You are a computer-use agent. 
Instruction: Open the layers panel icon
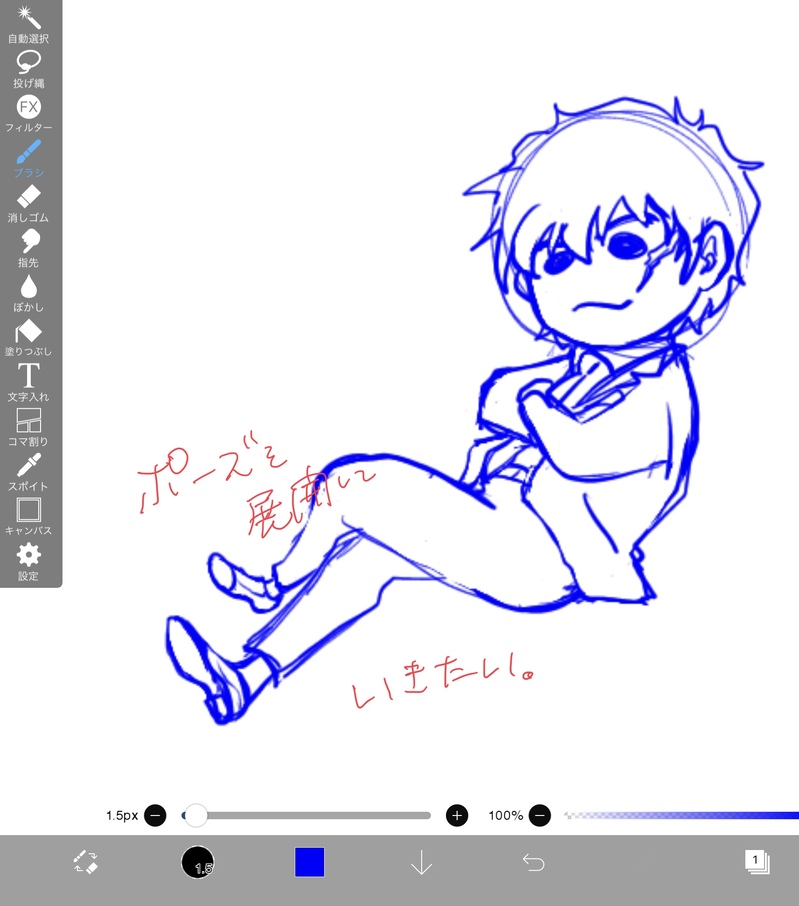756,861
